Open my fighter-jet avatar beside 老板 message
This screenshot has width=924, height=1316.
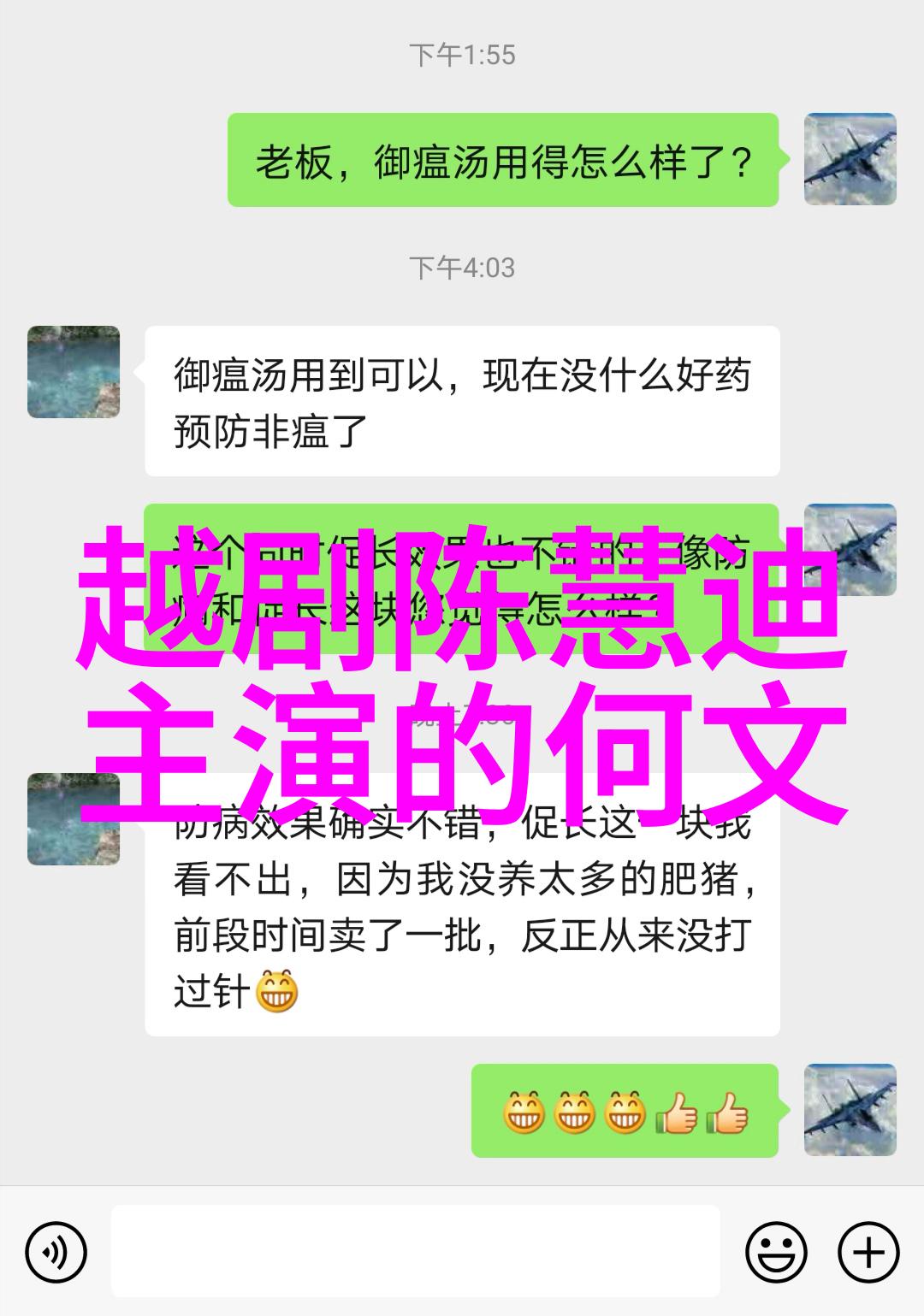point(850,159)
